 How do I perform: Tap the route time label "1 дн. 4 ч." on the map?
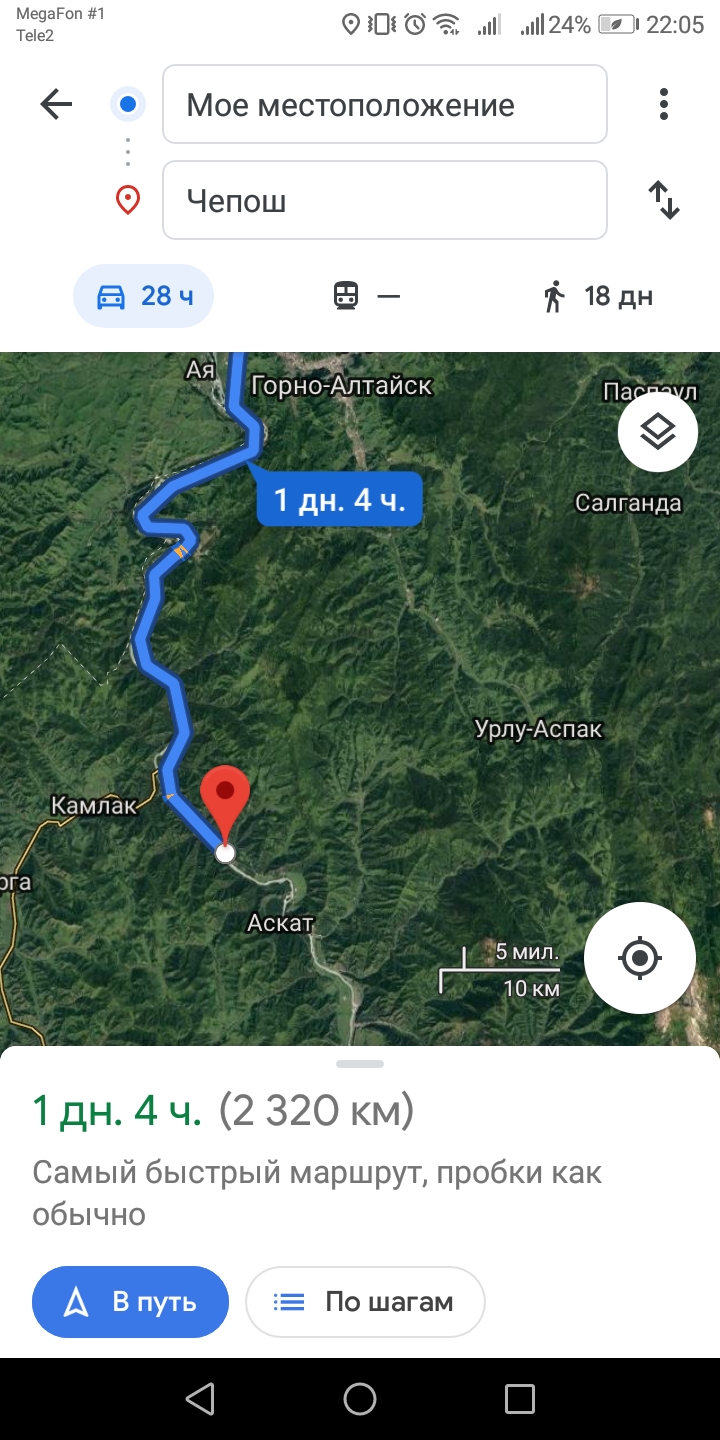point(340,499)
